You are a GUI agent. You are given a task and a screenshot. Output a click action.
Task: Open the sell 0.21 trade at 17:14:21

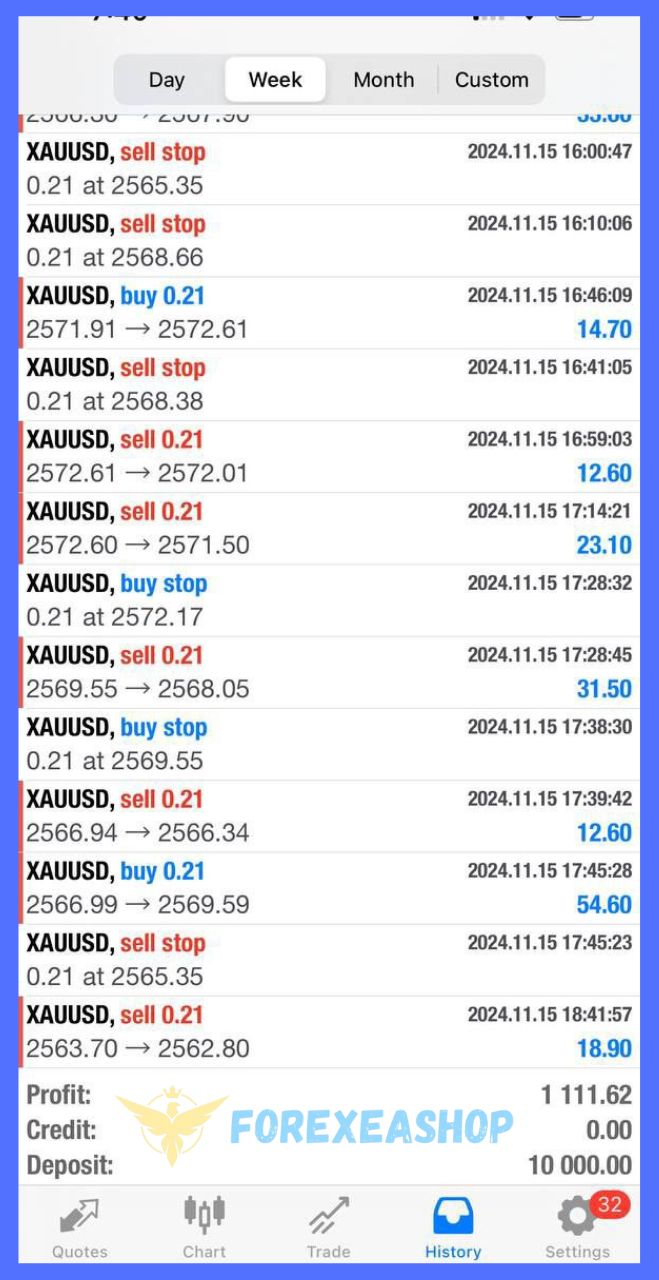[329, 529]
